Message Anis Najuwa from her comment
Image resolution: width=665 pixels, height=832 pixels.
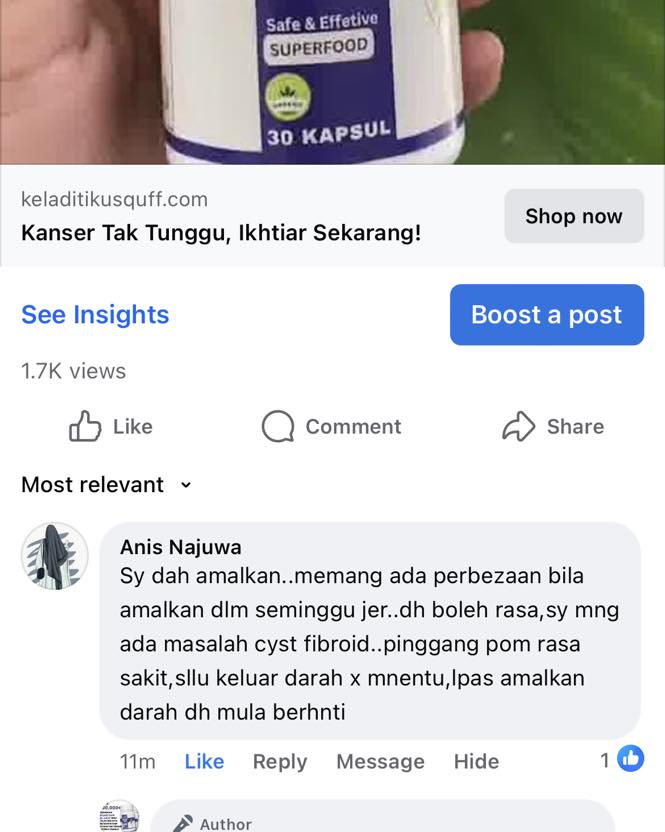380,762
